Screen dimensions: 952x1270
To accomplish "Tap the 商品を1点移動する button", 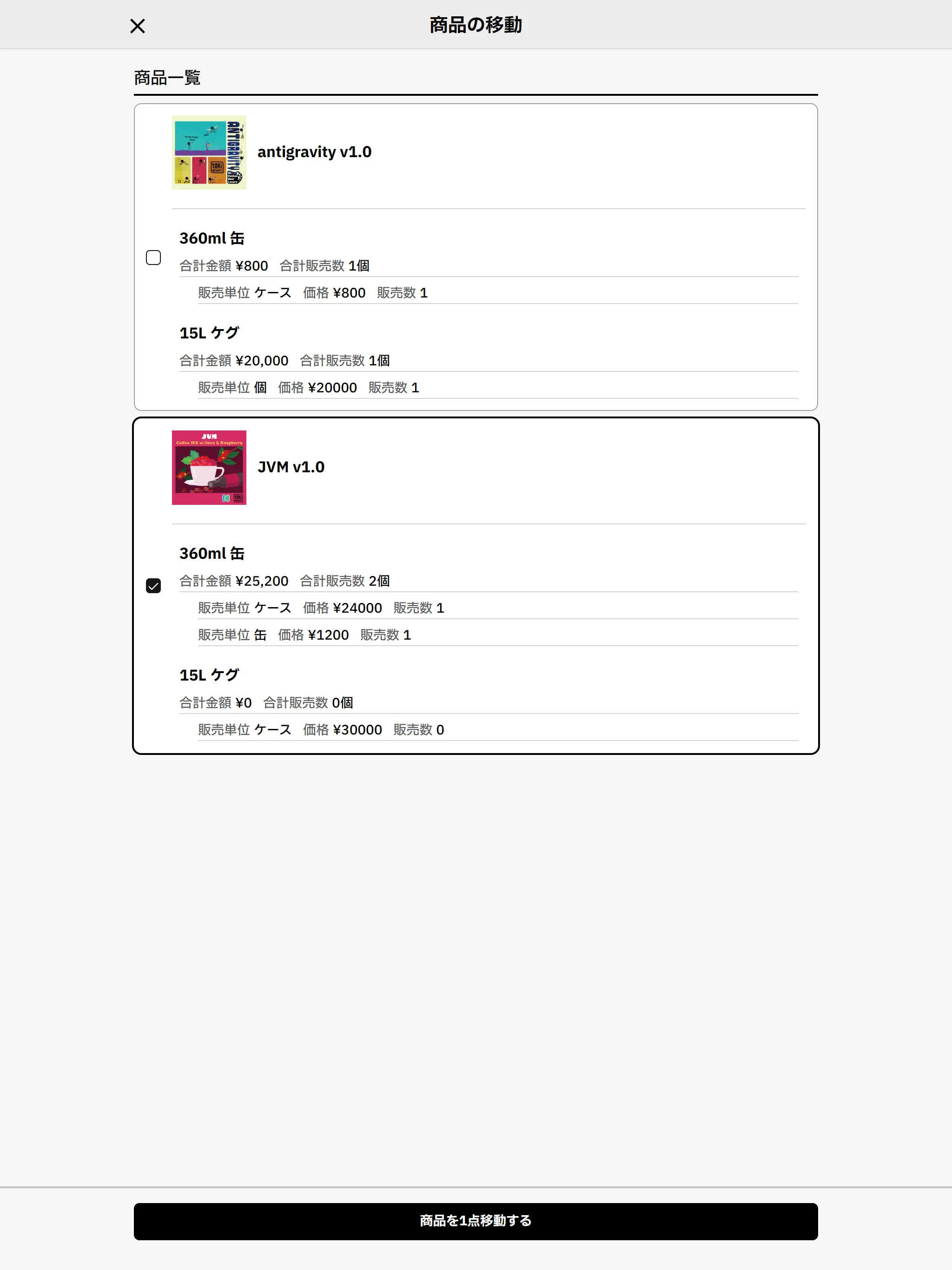I will 476,1221.
